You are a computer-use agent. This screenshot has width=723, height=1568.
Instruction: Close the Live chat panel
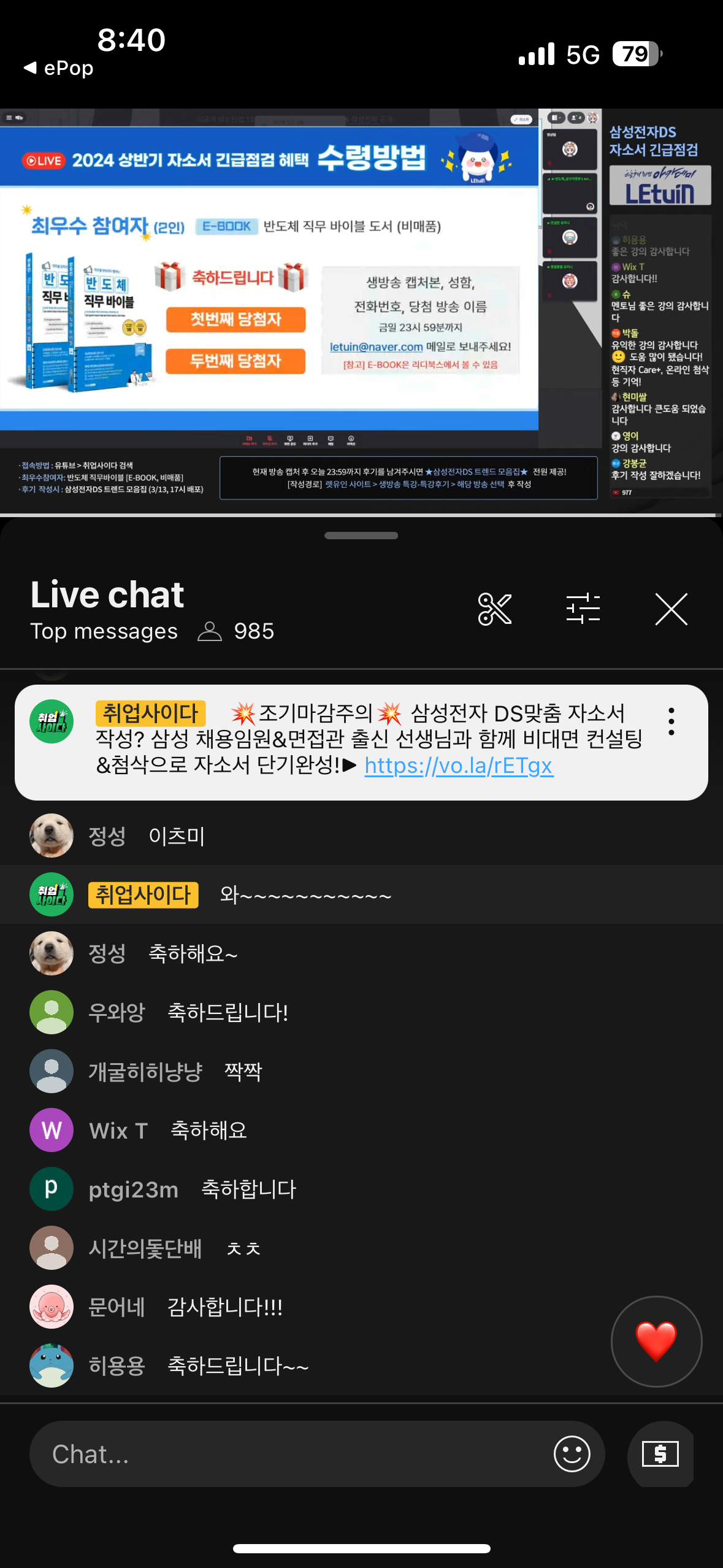tap(671, 609)
